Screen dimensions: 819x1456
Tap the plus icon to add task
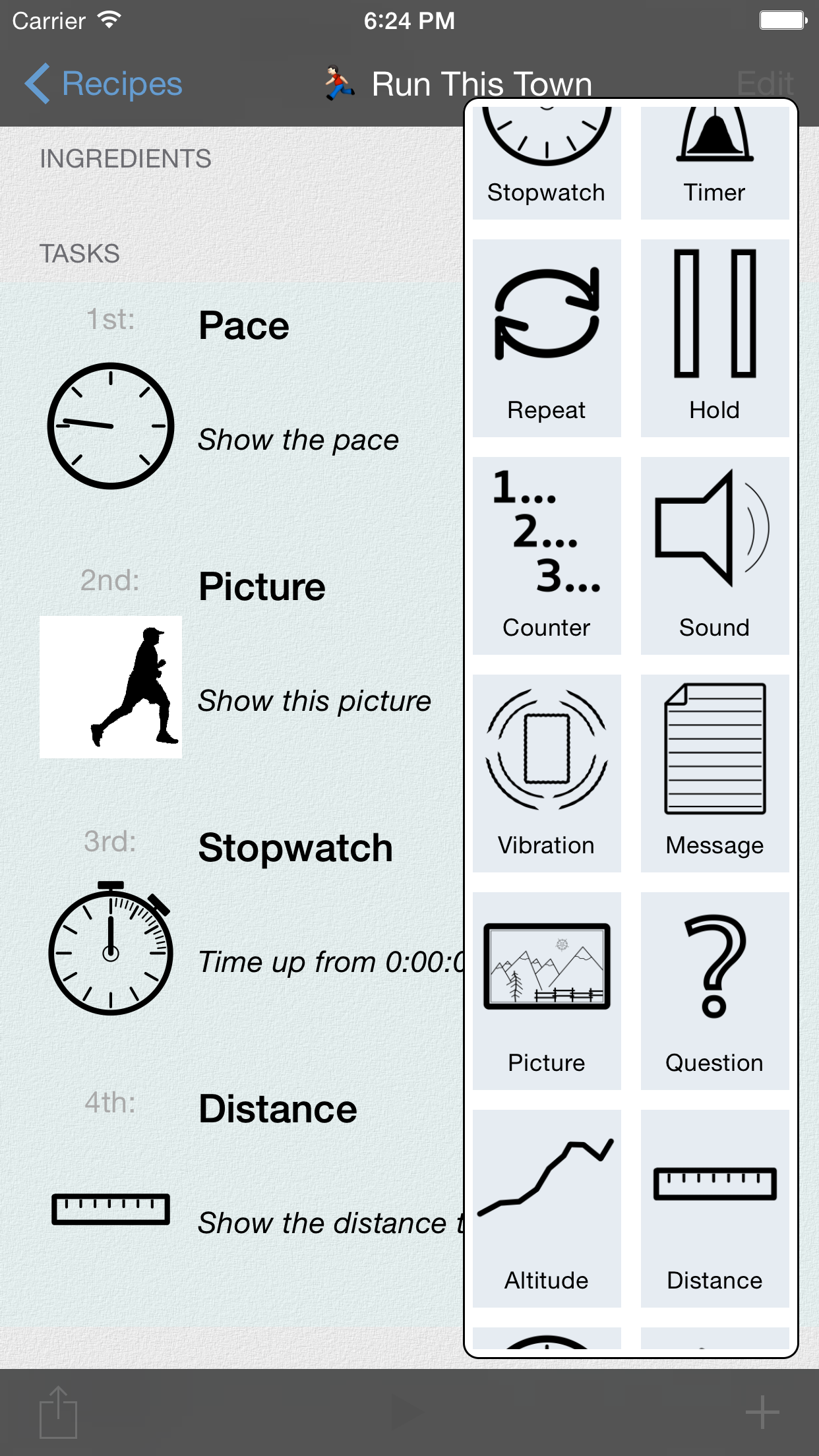click(x=762, y=1412)
